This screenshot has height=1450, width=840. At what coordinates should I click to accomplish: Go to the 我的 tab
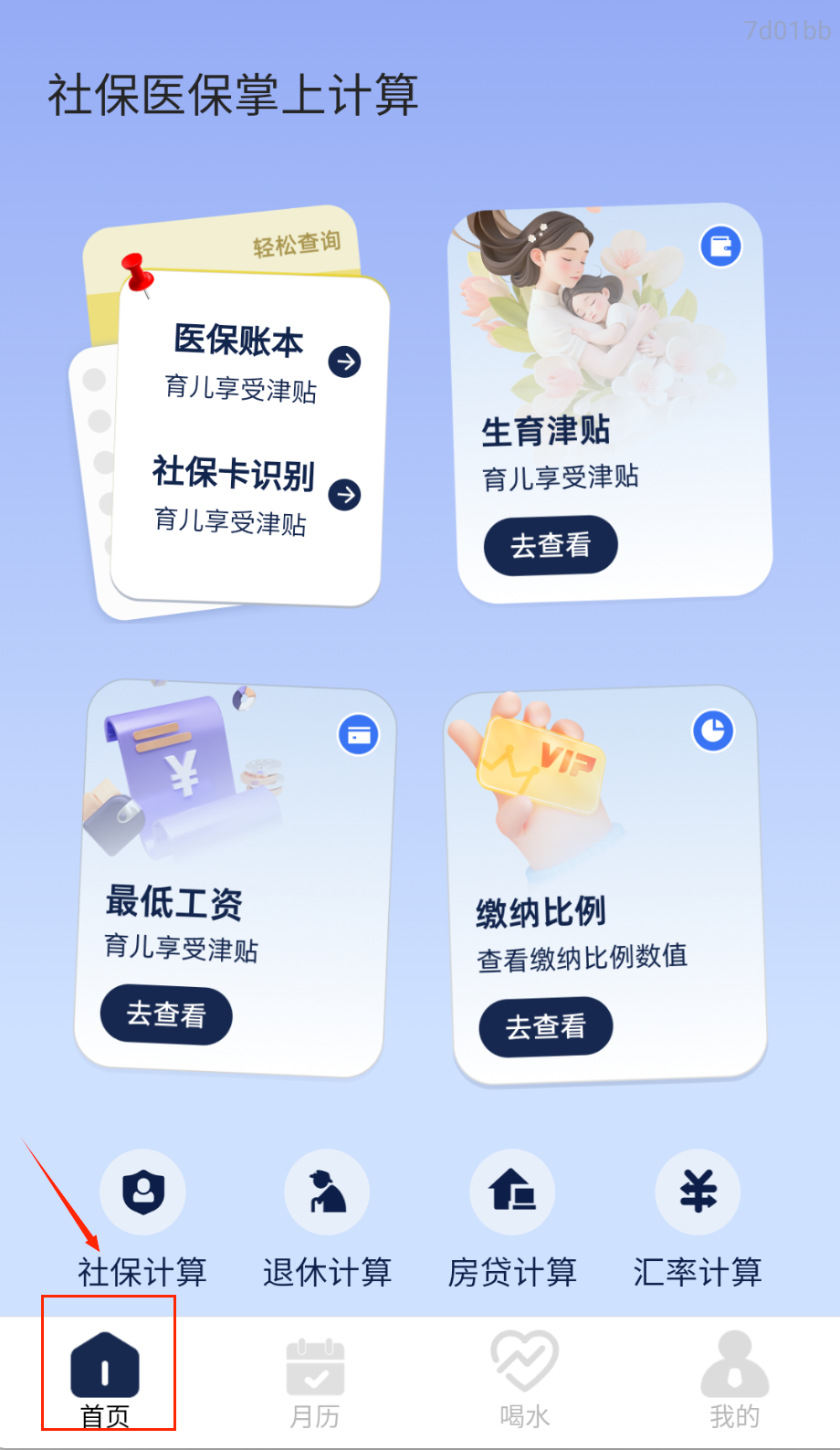point(735,1377)
